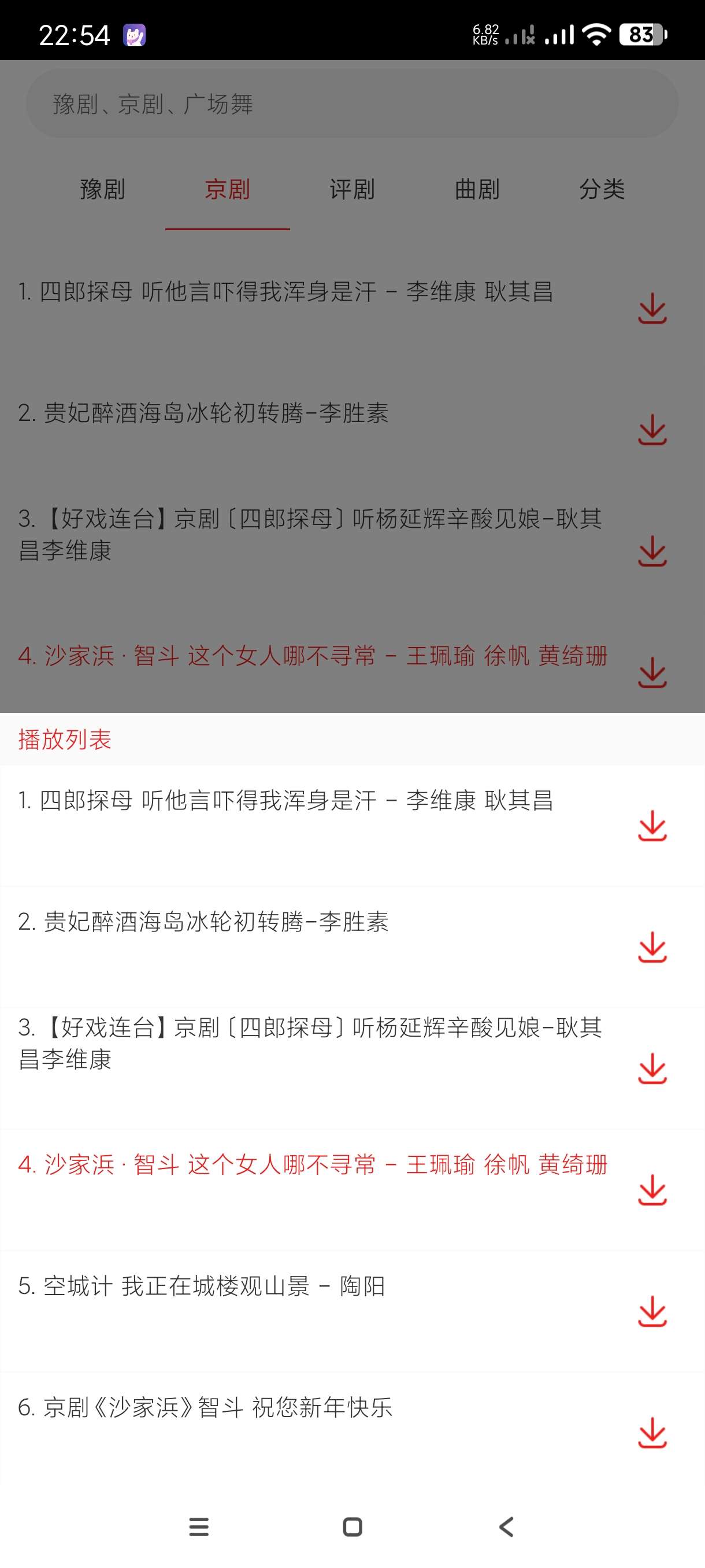Download playlist item 4 沙家浜·智斗
The height and width of the screenshot is (1568, 705).
(652, 1190)
